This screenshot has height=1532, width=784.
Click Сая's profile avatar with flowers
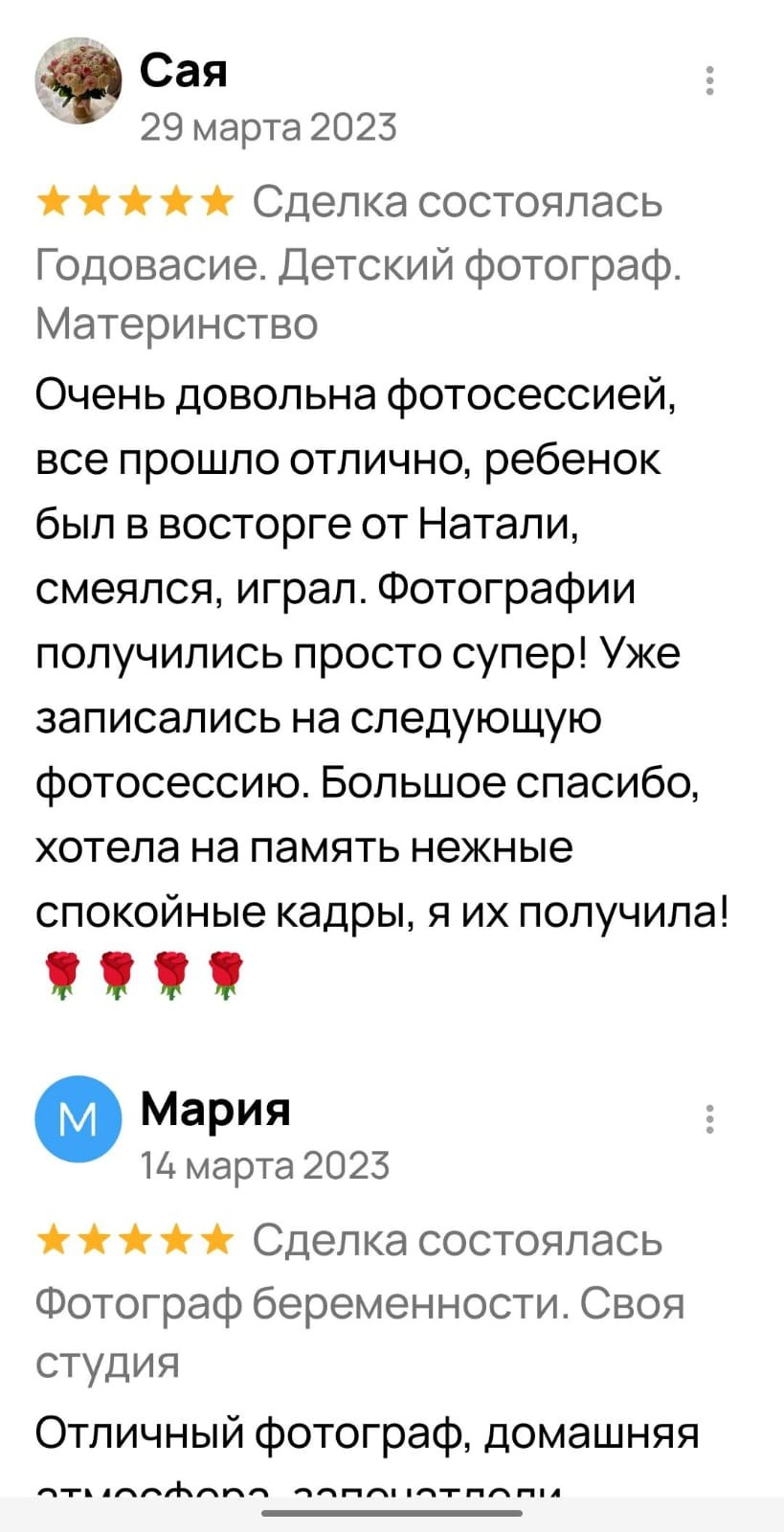point(78,81)
